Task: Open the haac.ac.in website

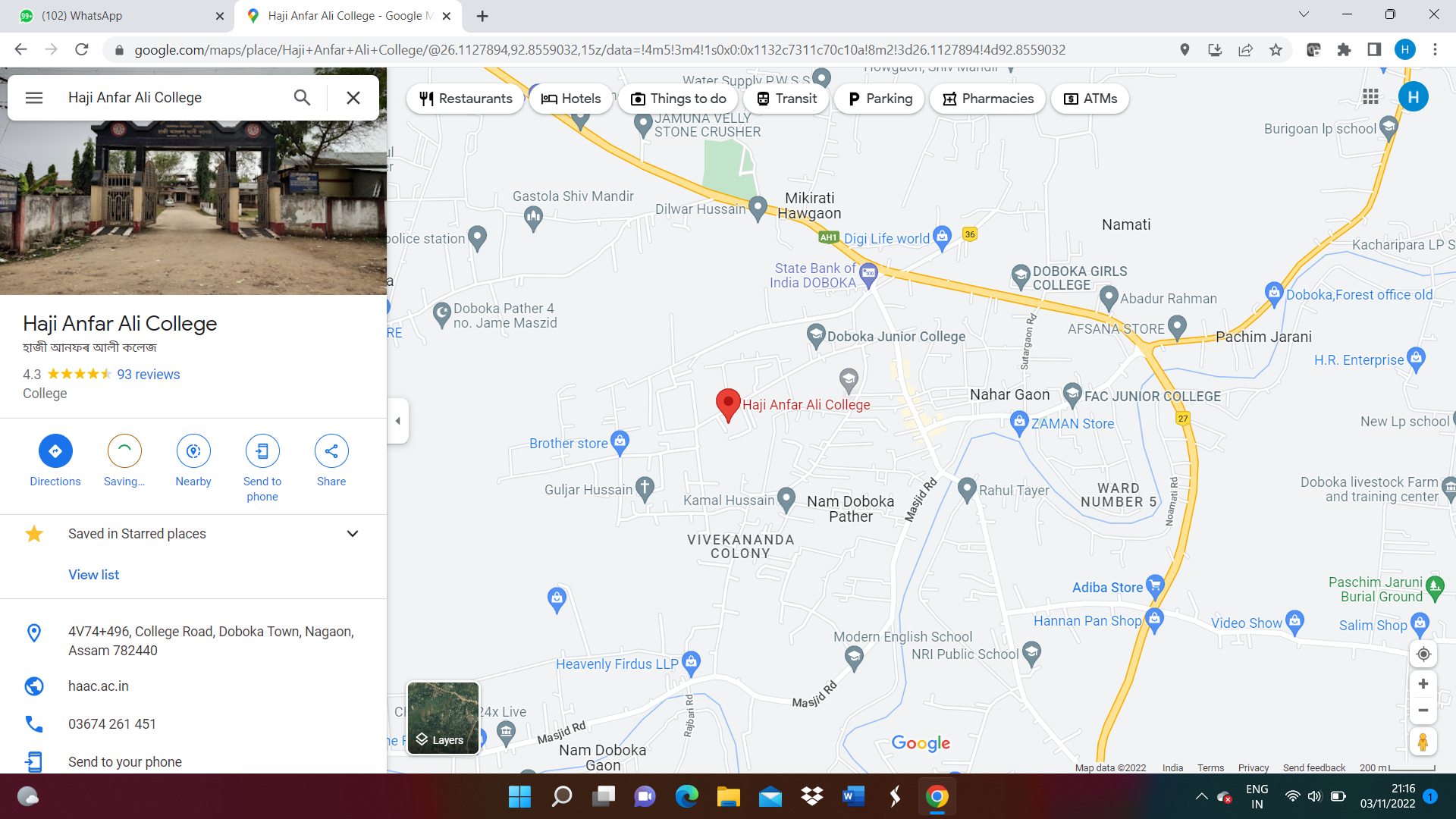Action: coord(99,686)
